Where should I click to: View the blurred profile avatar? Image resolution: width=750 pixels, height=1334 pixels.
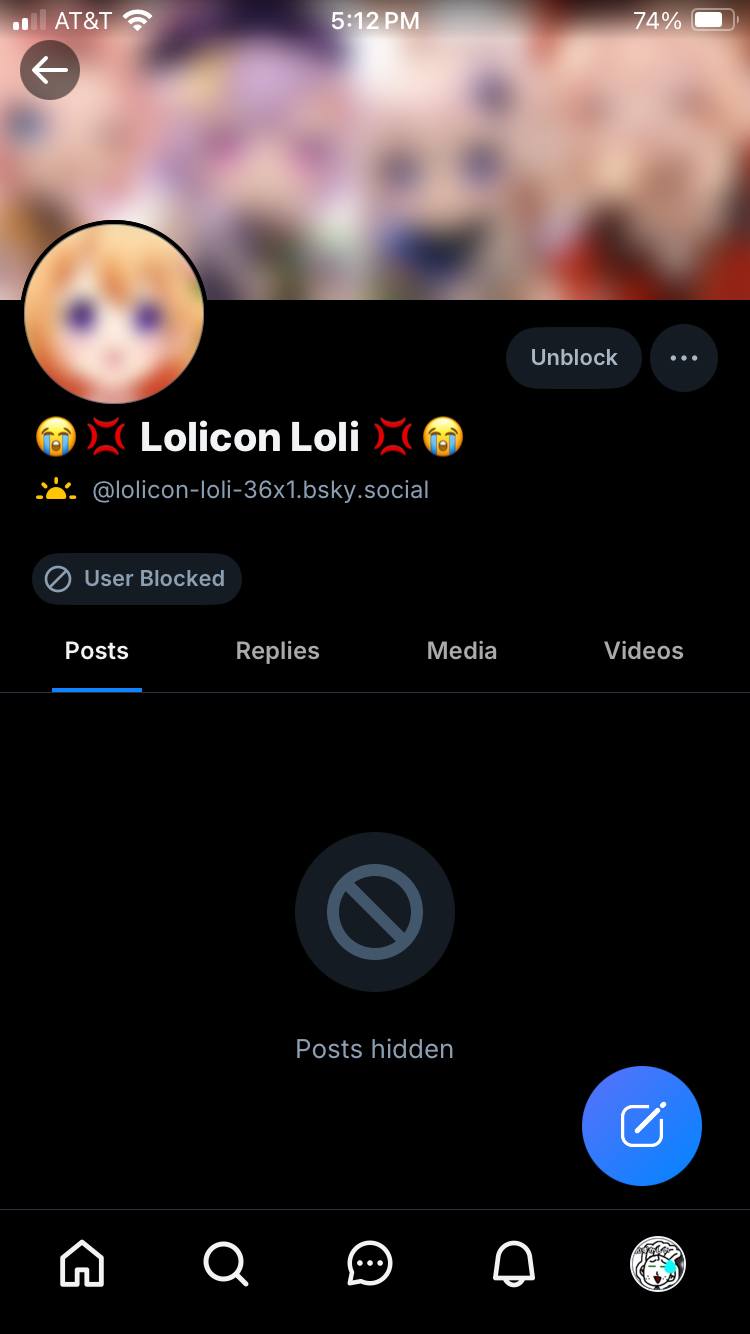114,314
